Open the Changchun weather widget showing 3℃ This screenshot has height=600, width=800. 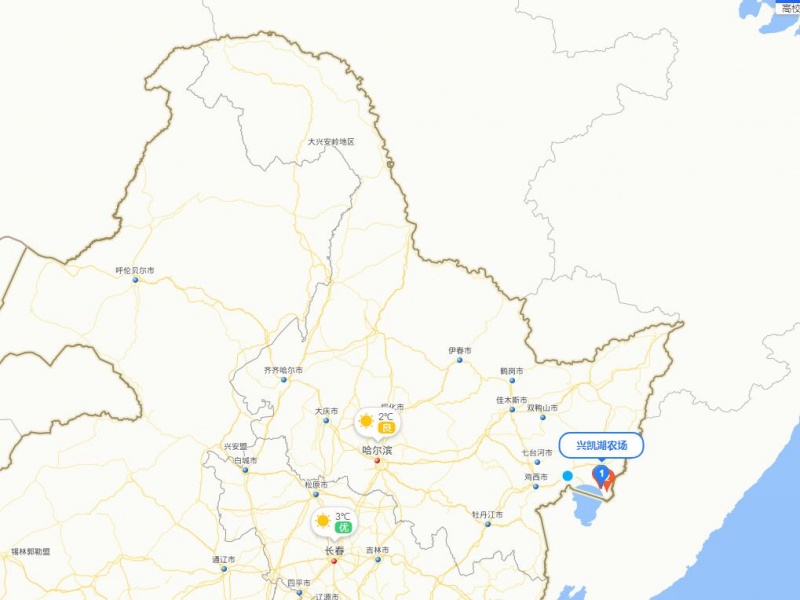pyautogui.click(x=334, y=521)
